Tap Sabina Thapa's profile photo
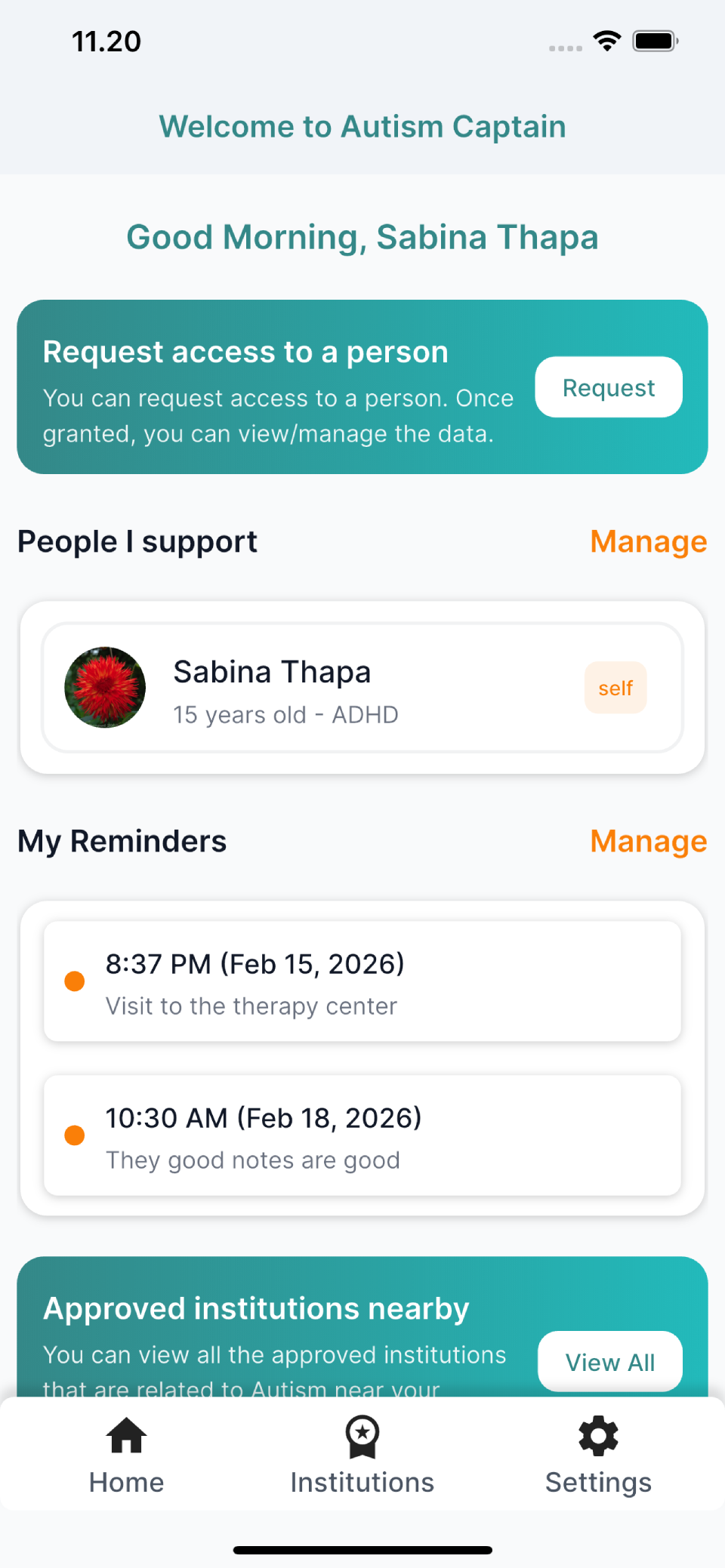 (104, 688)
